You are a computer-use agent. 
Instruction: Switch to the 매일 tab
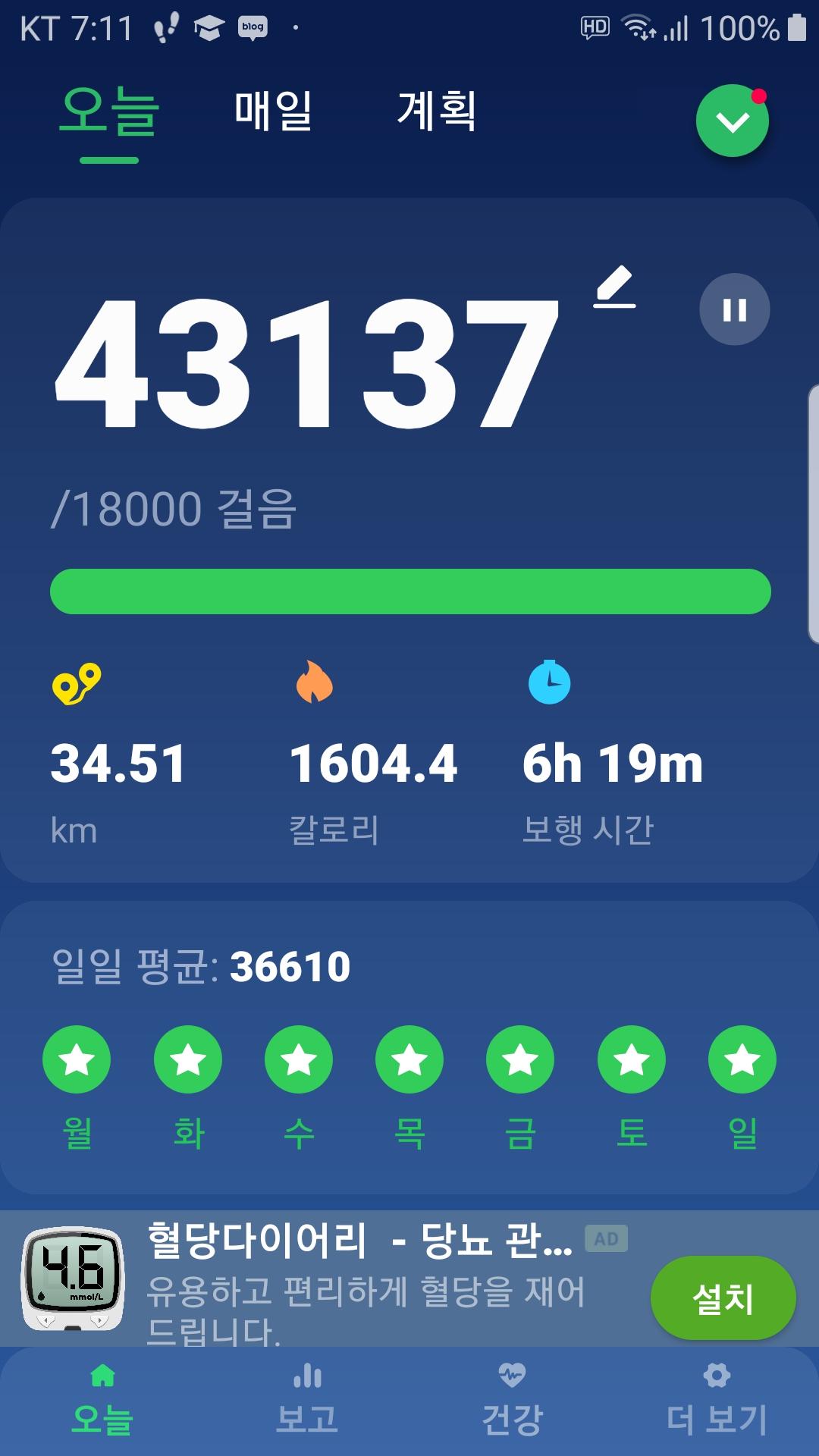(273, 111)
